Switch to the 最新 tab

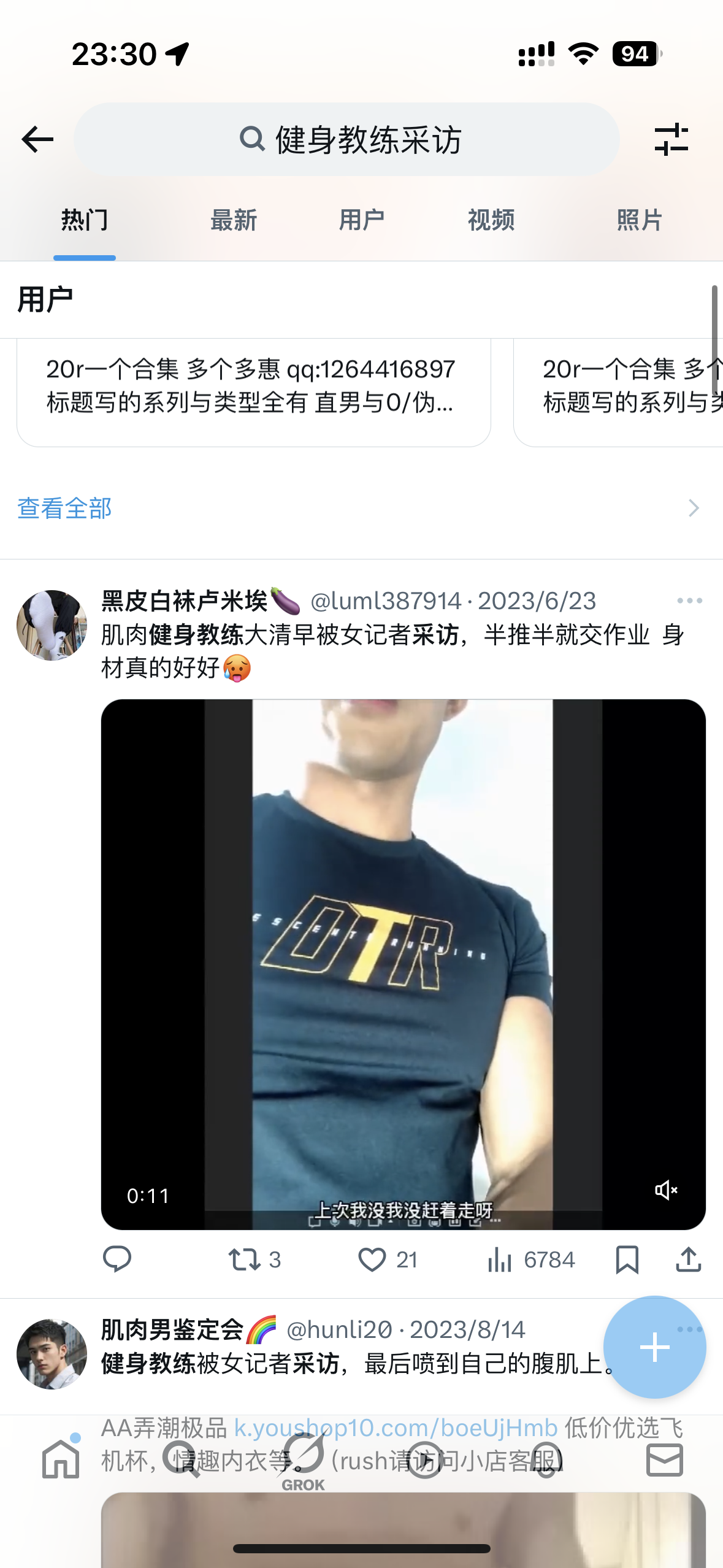pos(234,220)
